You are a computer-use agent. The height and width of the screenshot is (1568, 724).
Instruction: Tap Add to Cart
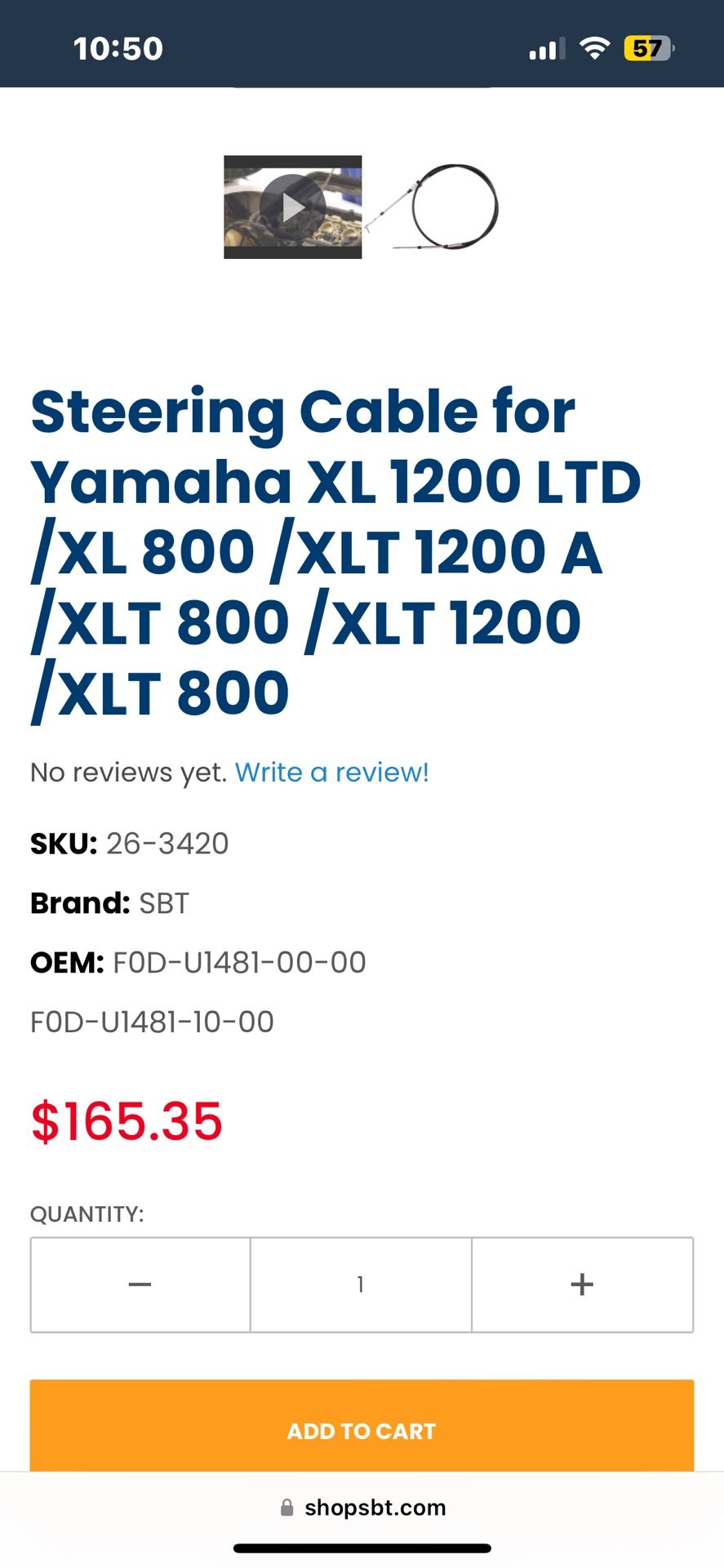pyautogui.click(x=360, y=1430)
